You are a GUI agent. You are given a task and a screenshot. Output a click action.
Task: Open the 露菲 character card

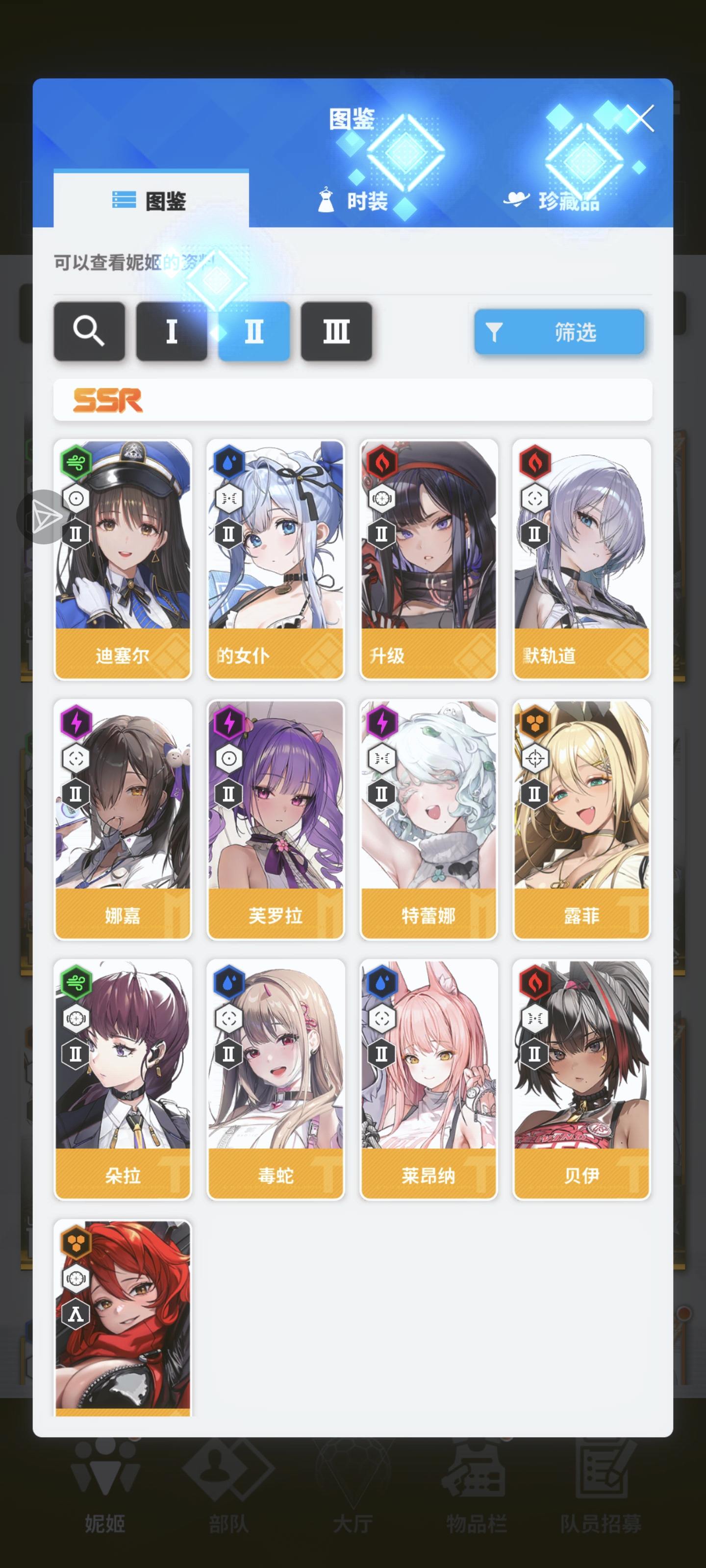[x=581, y=819]
